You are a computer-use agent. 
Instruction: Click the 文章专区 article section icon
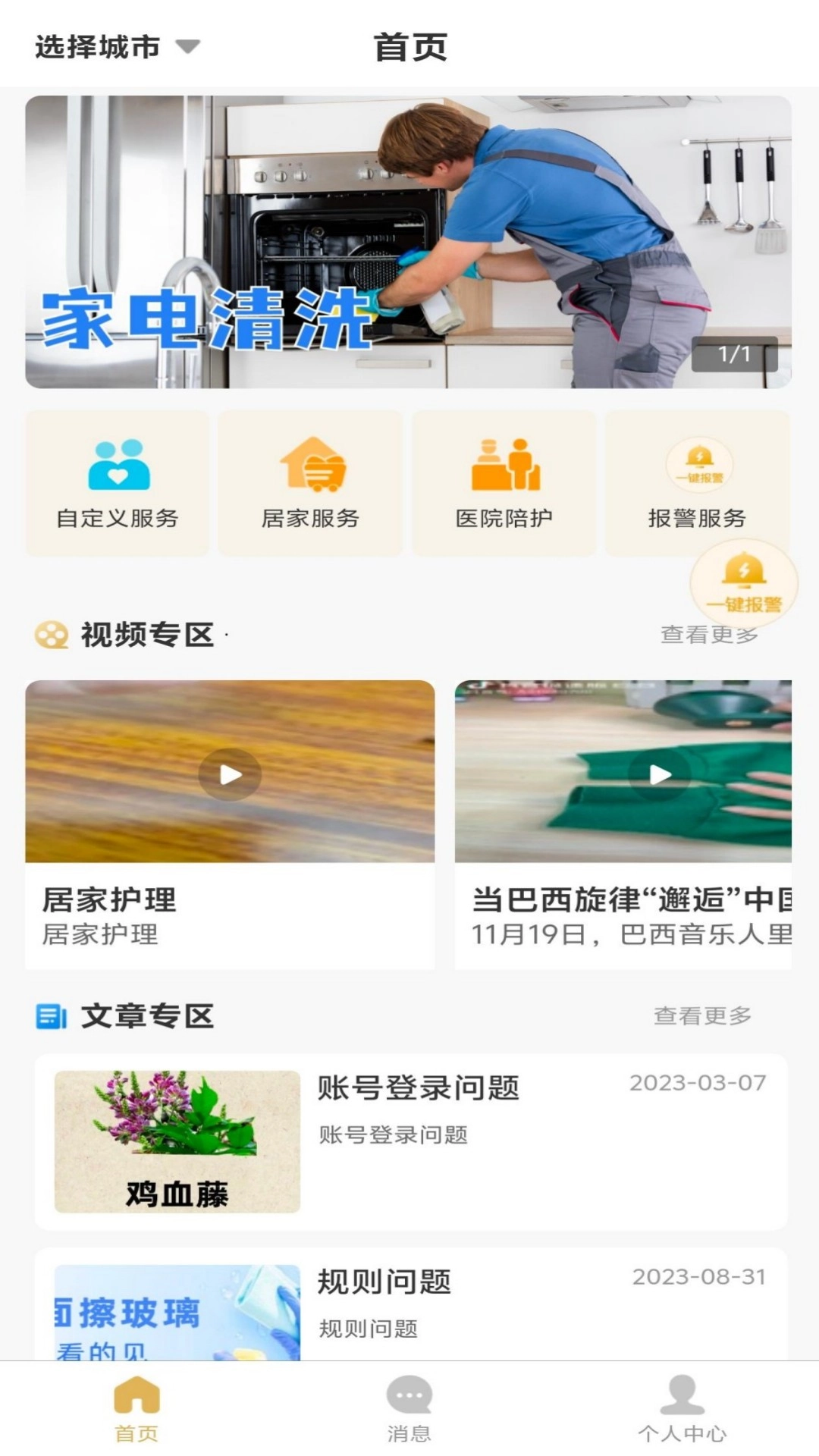point(50,1016)
